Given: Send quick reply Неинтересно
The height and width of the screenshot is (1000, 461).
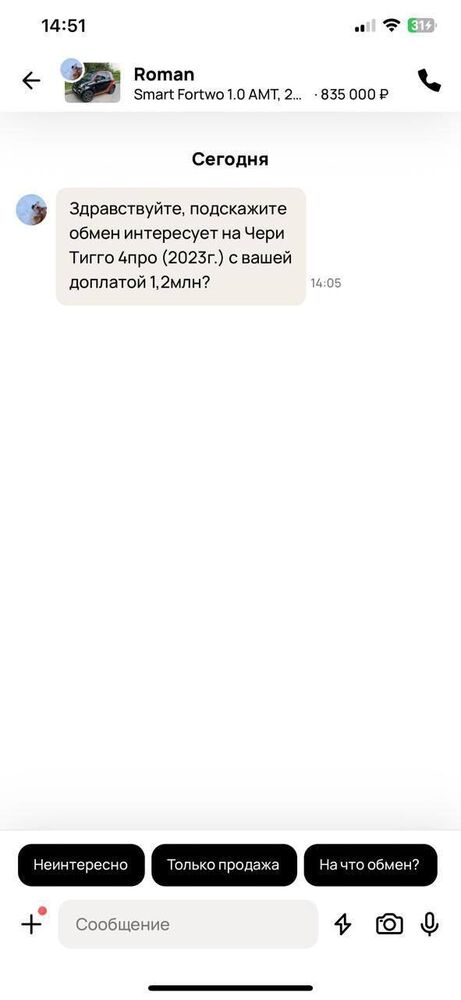Looking at the screenshot, I should (x=81, y=865).
